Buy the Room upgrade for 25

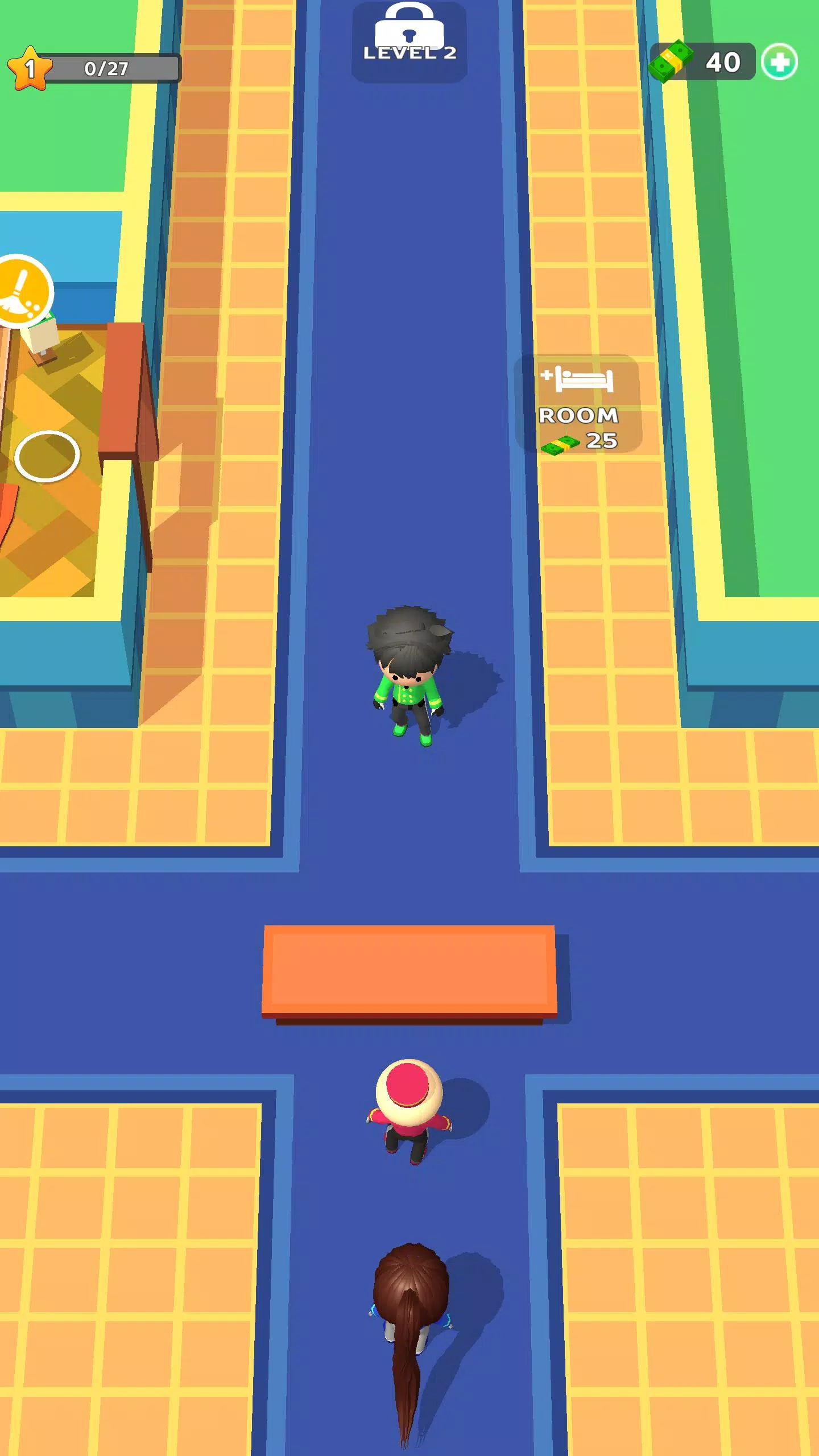[x=578, y=405]
